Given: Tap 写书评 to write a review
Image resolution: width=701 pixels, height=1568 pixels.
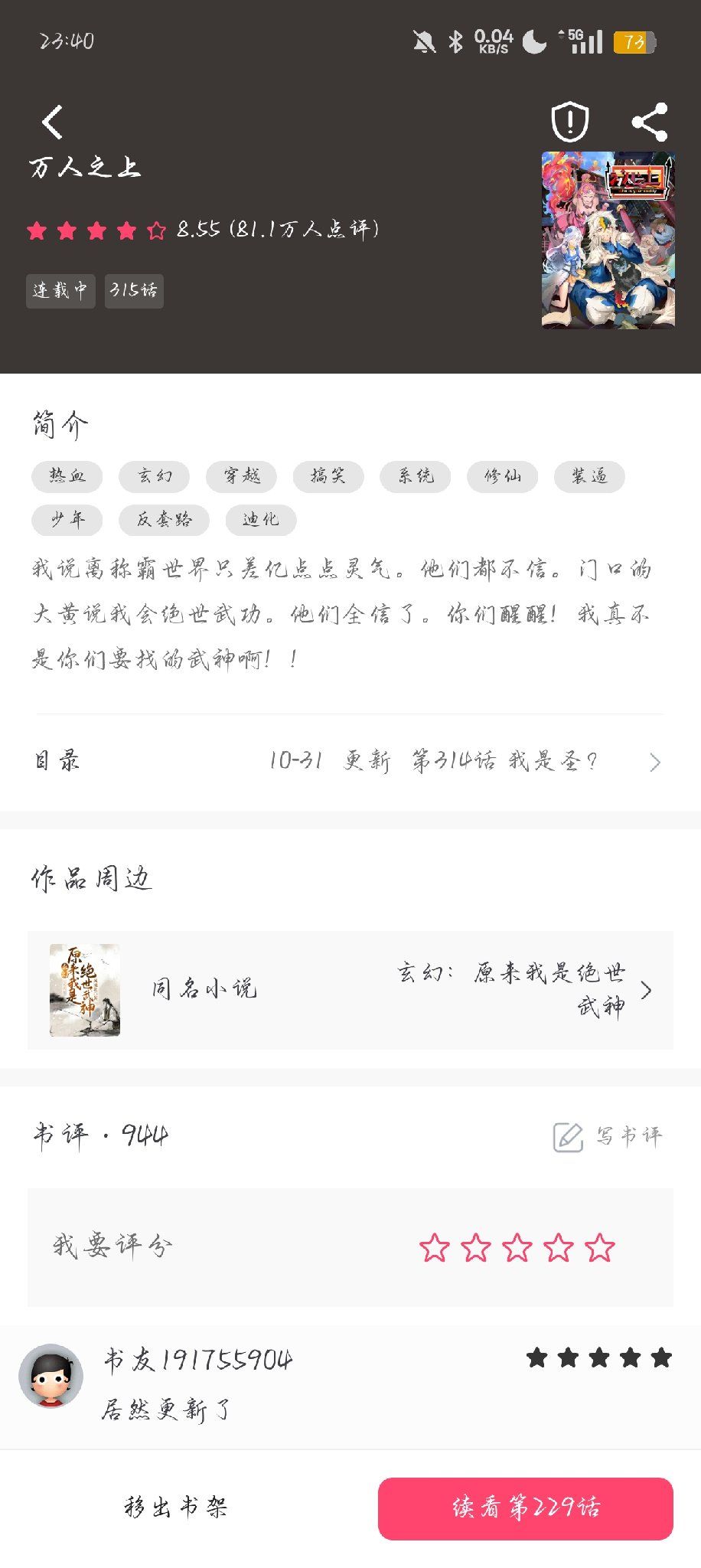Looking at the screenshot, I should (x=608, y=1136).
